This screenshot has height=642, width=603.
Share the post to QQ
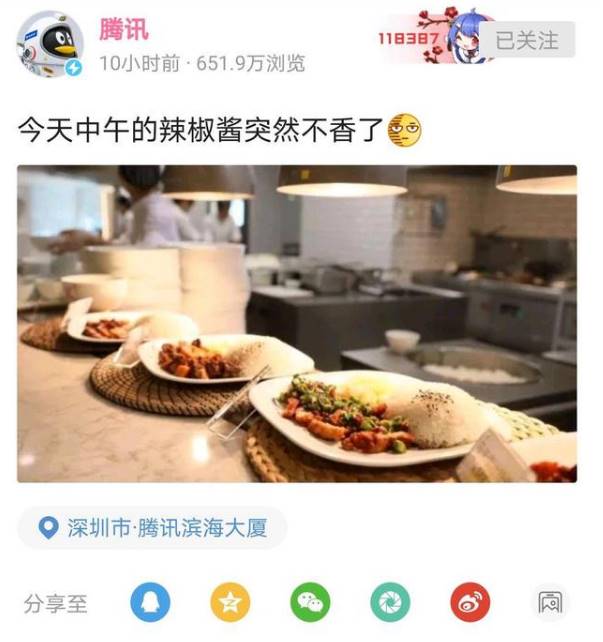pyautogui.click(x=150, y=602)
